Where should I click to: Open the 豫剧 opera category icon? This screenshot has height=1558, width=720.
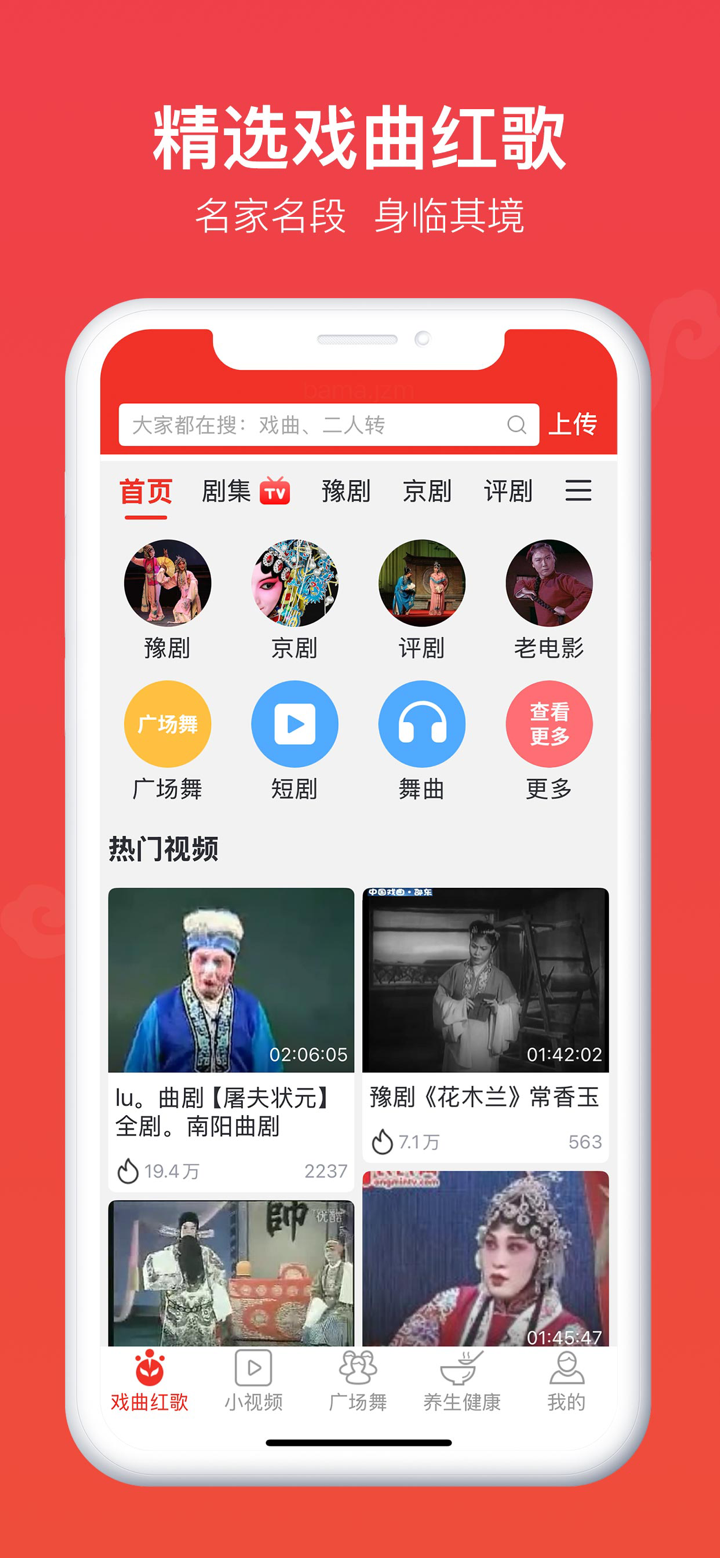[x=168, y=583]
